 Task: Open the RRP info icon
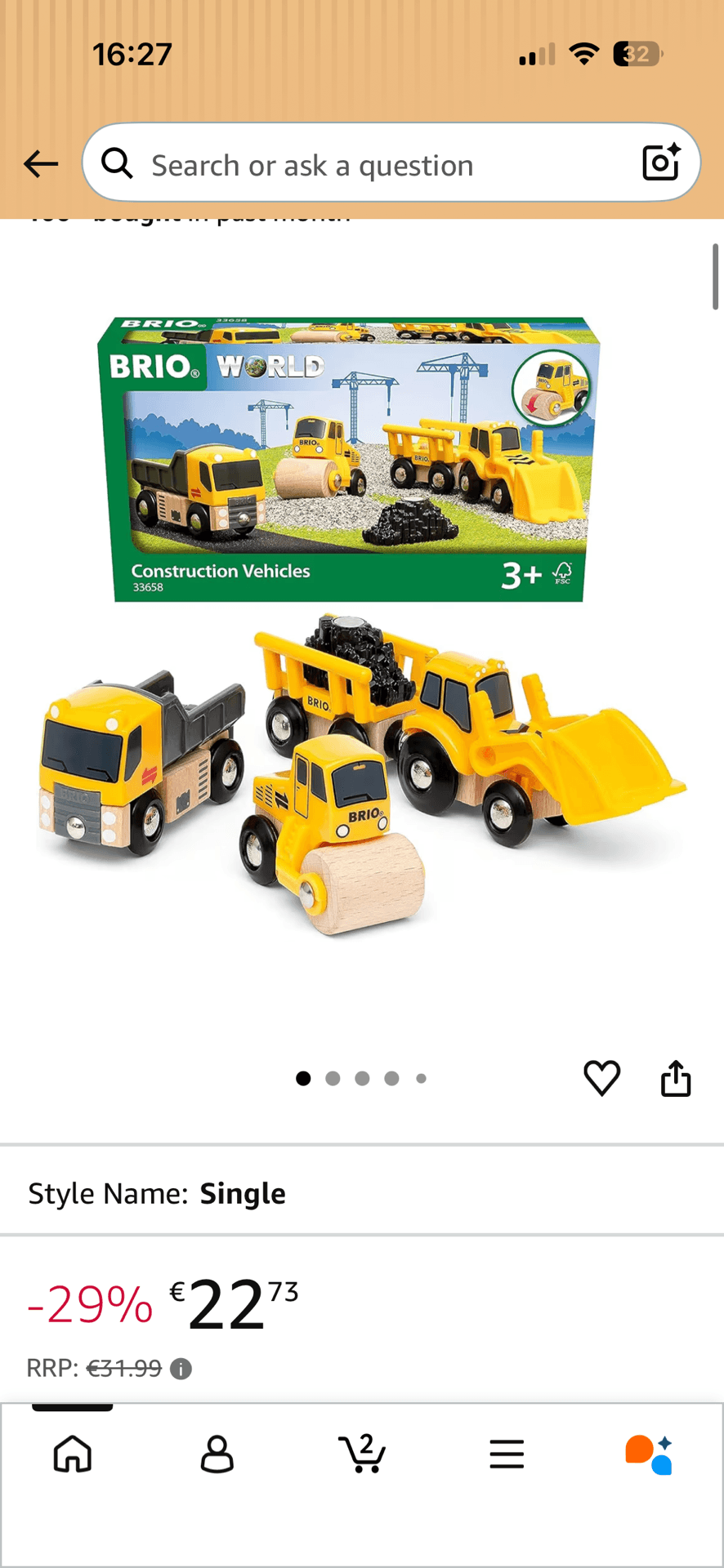181,1369
